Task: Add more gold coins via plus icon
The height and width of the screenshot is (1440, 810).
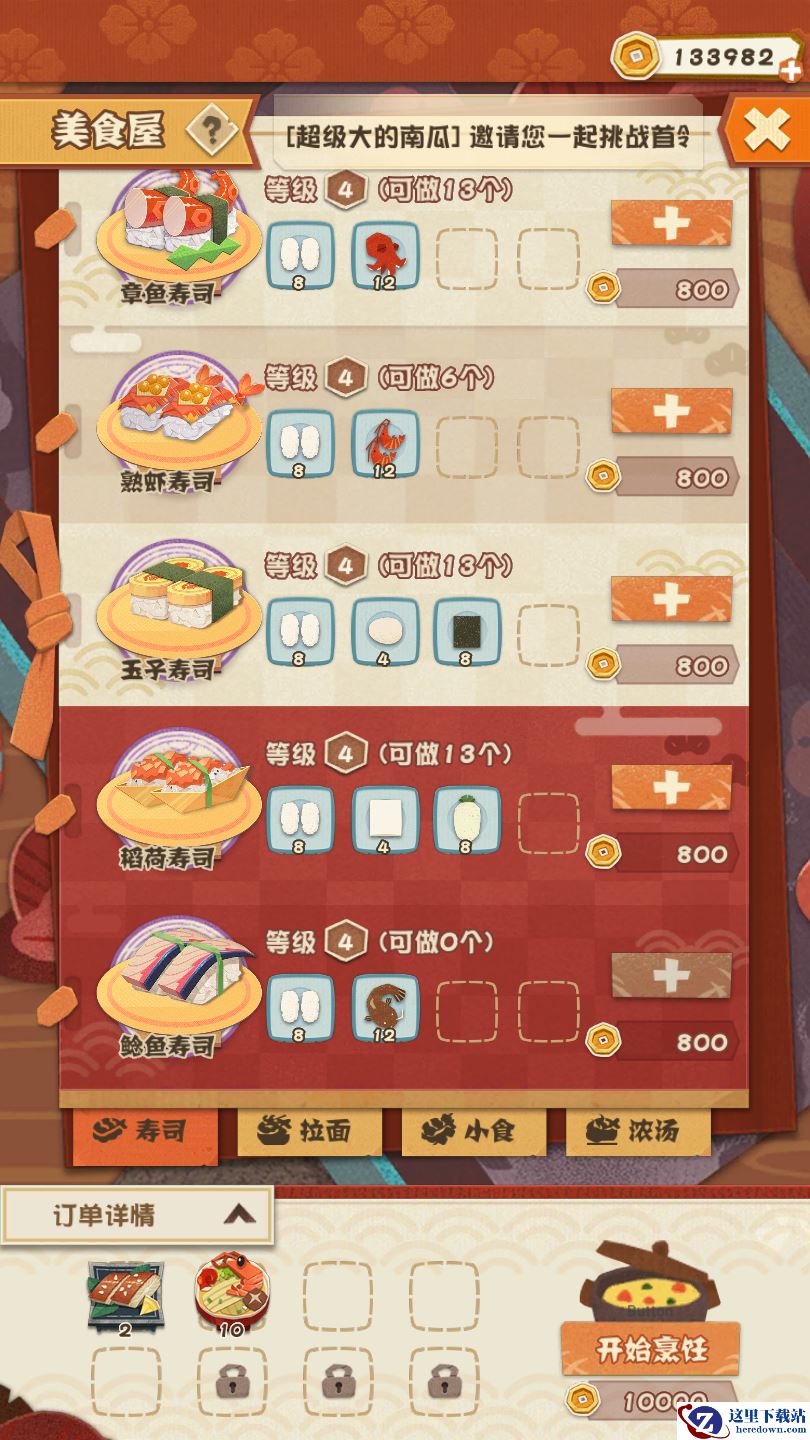Action: pyautogui.click(x=793, y=70)
